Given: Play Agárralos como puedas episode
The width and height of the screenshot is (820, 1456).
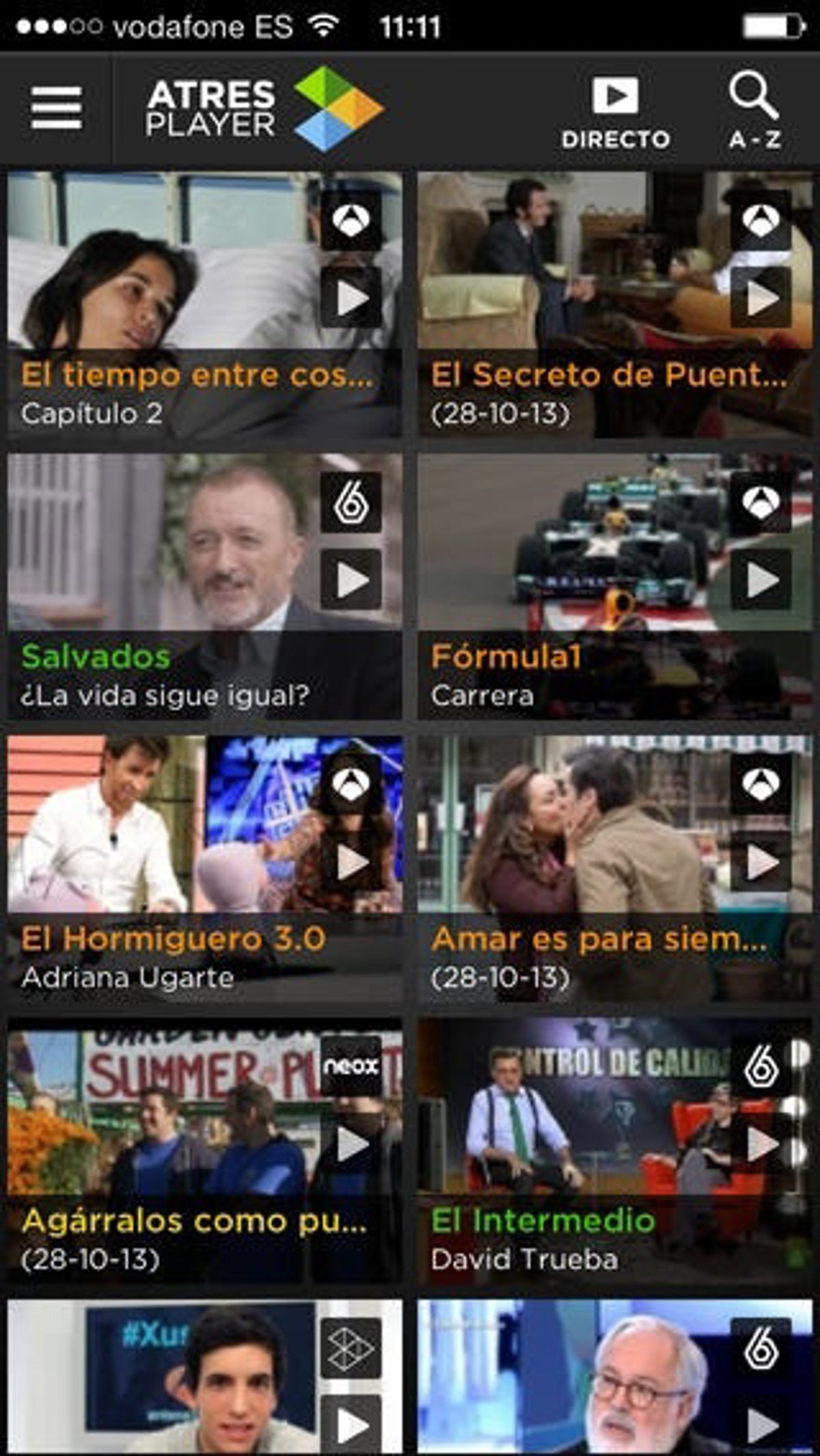Looking at the screenshot, I should click(351, 1144).
